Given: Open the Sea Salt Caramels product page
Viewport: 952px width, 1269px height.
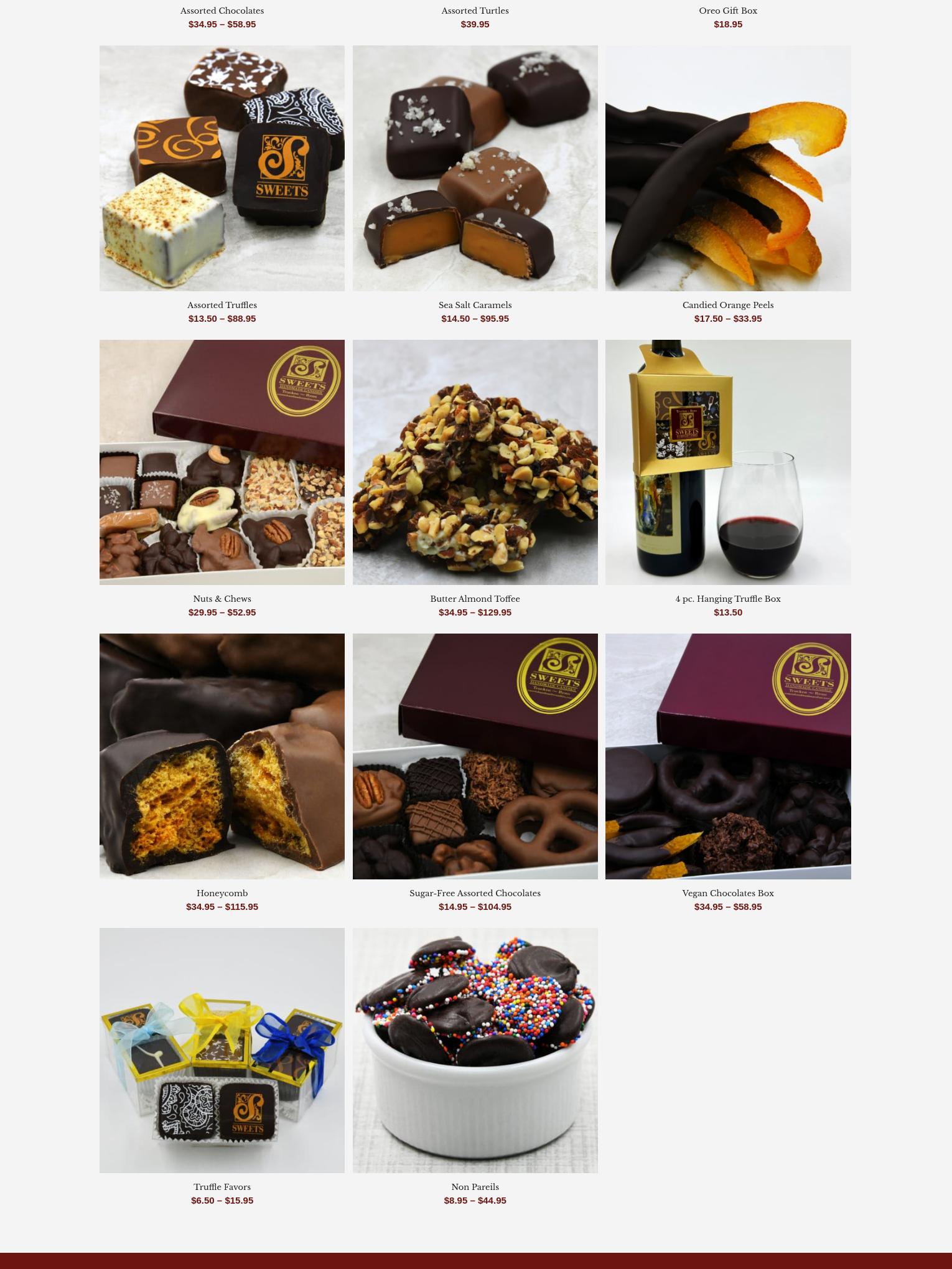Looking at the screenshot, I should coord(475,305).
